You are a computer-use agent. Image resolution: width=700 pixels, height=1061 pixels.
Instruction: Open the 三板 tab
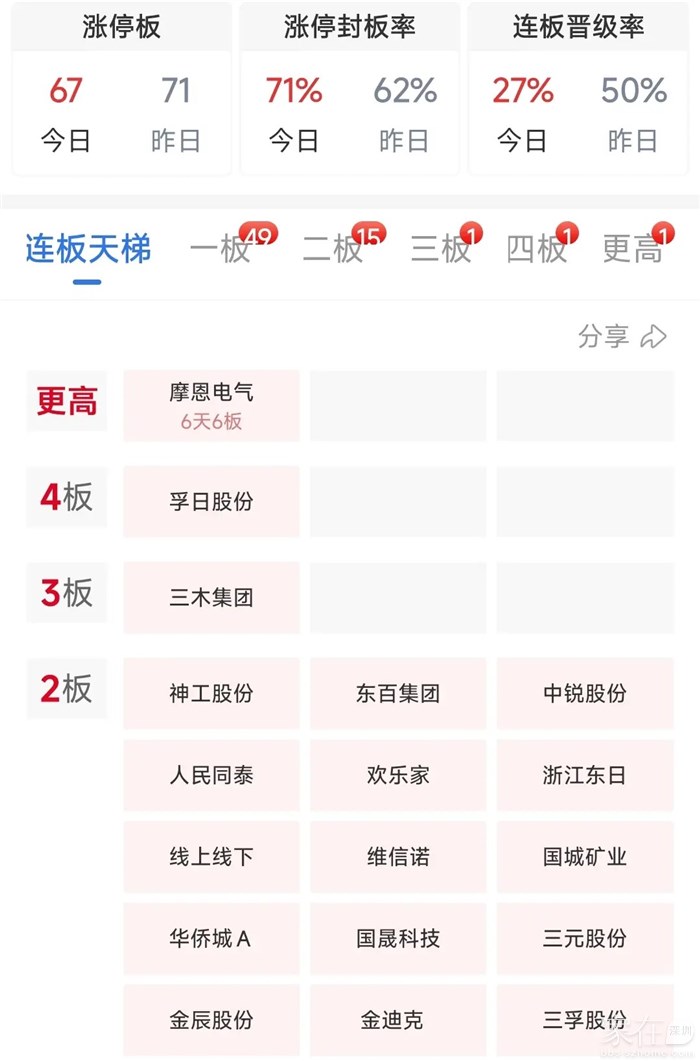[x=440, y=249]
